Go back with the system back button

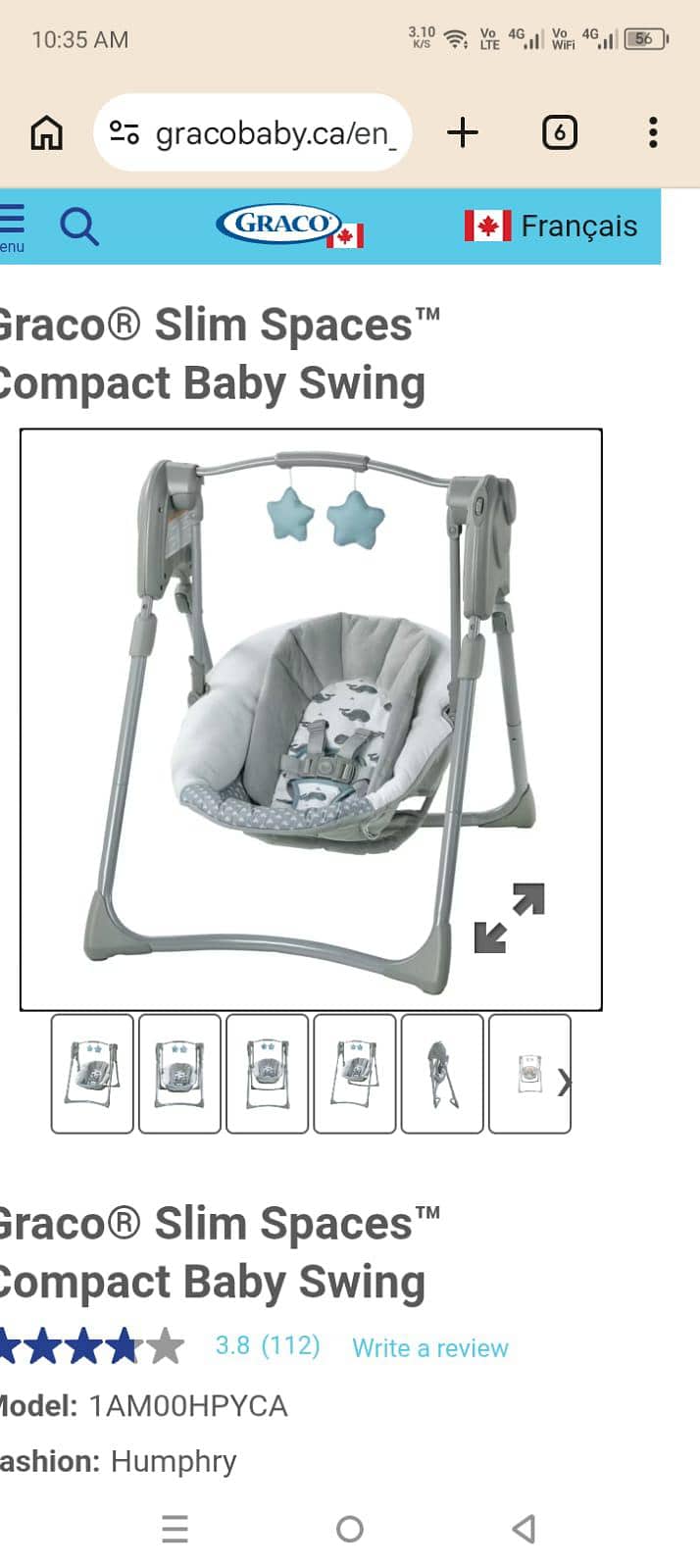pos(525,1528)
